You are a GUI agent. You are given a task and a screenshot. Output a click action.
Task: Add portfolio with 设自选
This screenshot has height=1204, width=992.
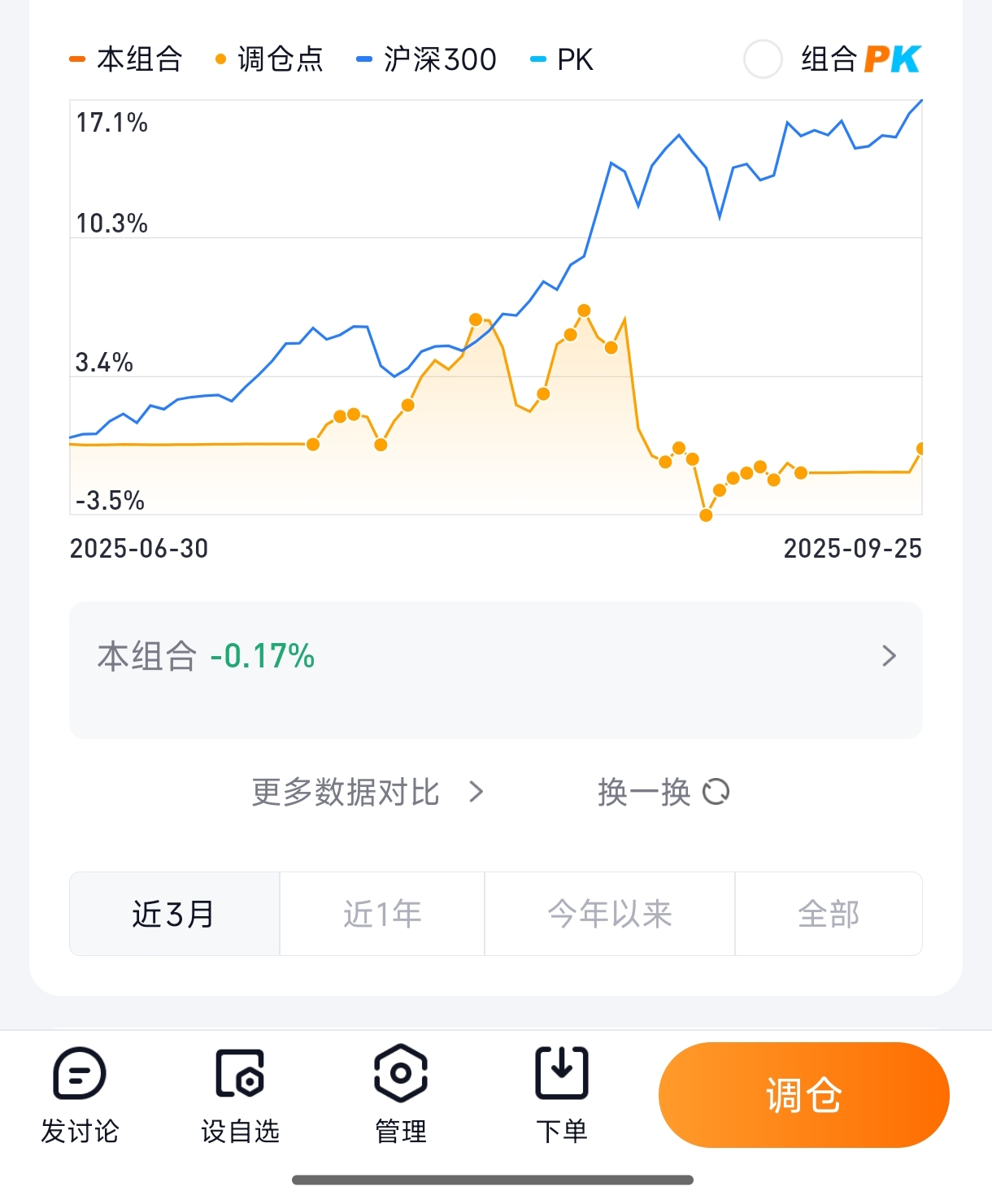(x=240, y=1094)
